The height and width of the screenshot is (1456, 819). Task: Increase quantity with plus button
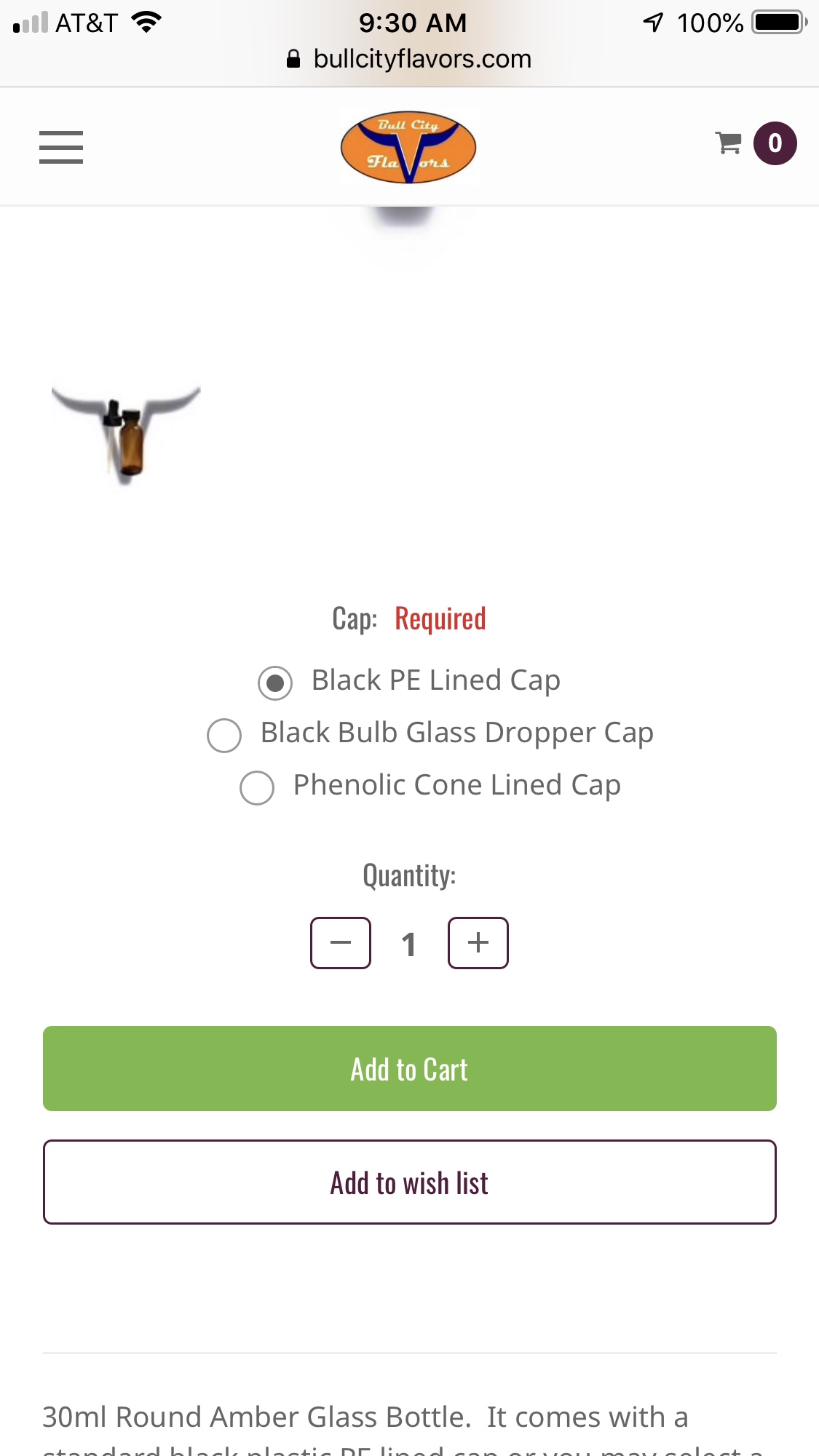pos(478,943)
